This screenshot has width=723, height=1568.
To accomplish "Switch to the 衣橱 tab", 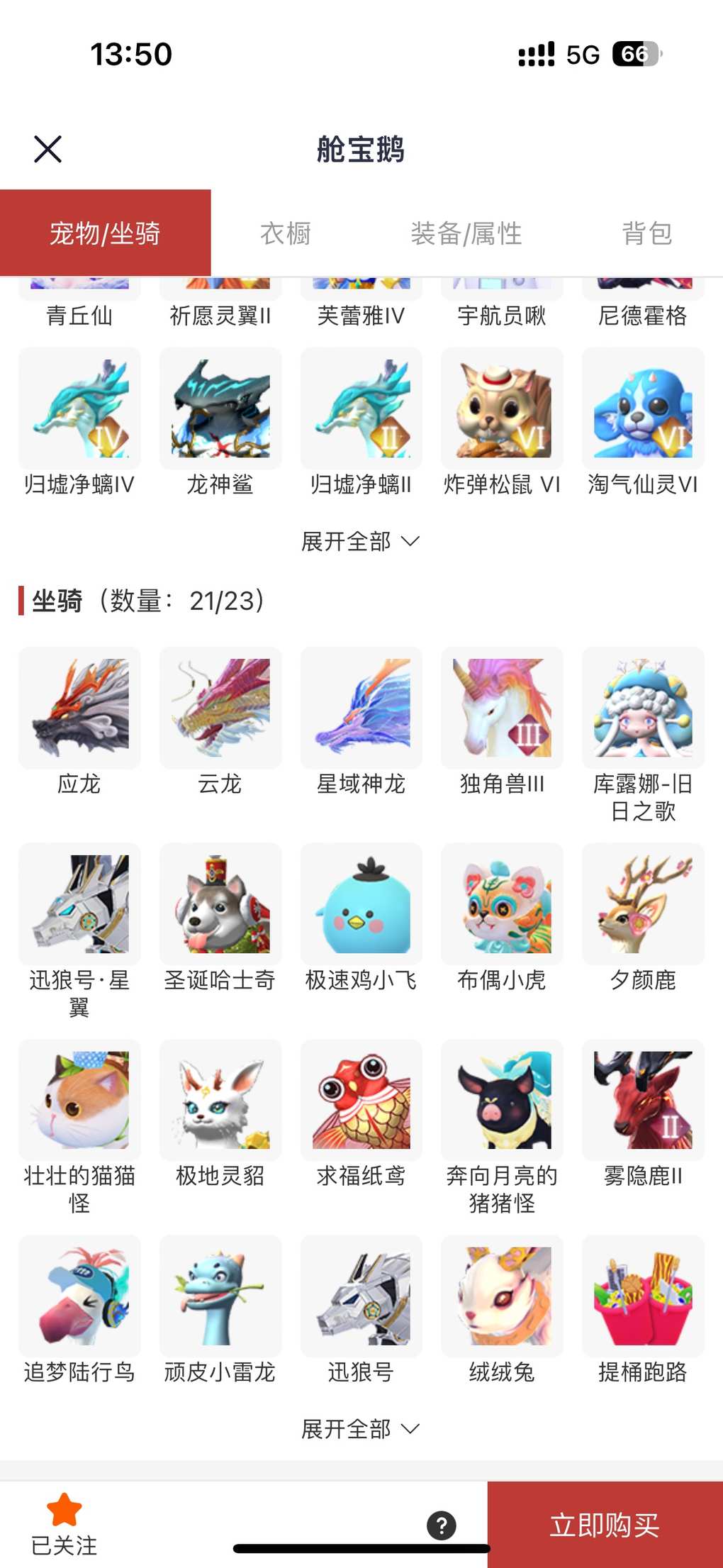I will point(286,233).
